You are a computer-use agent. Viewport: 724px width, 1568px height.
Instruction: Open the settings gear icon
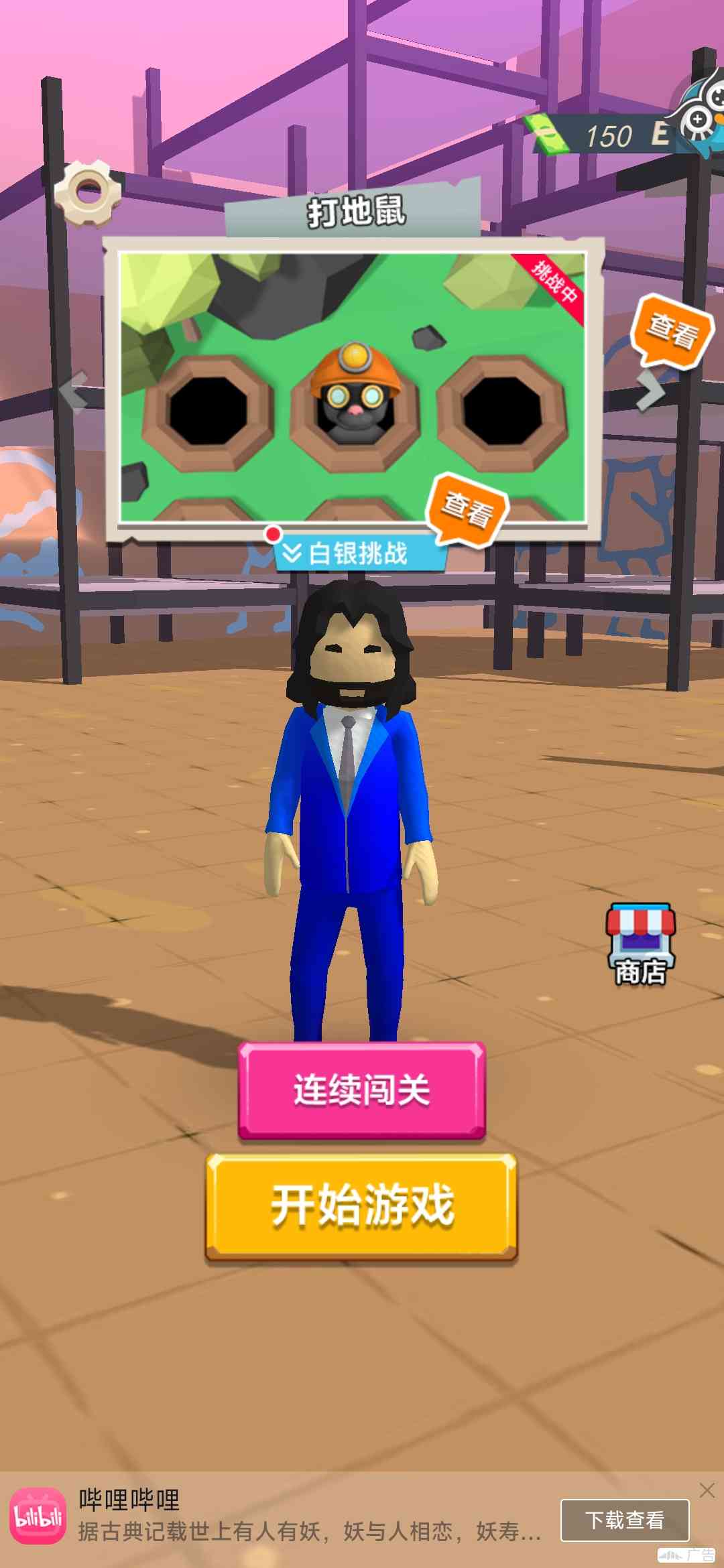pyautogui.click(x=87, y=193)
